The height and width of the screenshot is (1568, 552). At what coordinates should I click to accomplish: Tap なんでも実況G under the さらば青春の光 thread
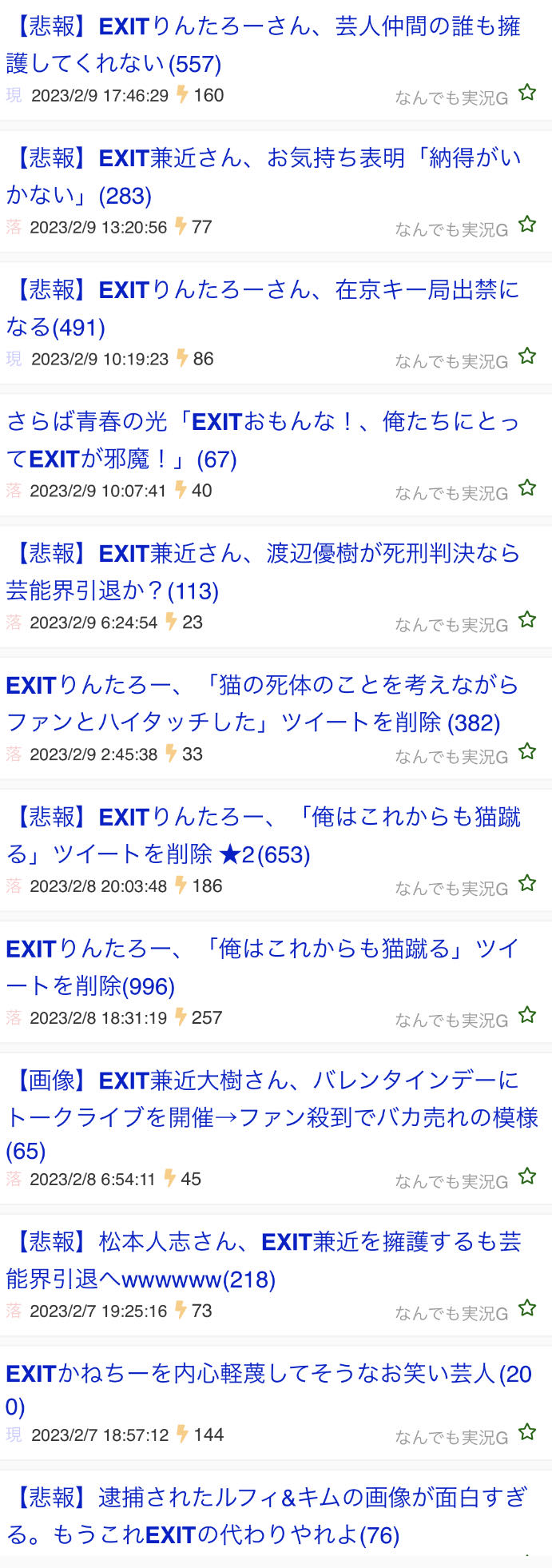click(x=451, y=493)
